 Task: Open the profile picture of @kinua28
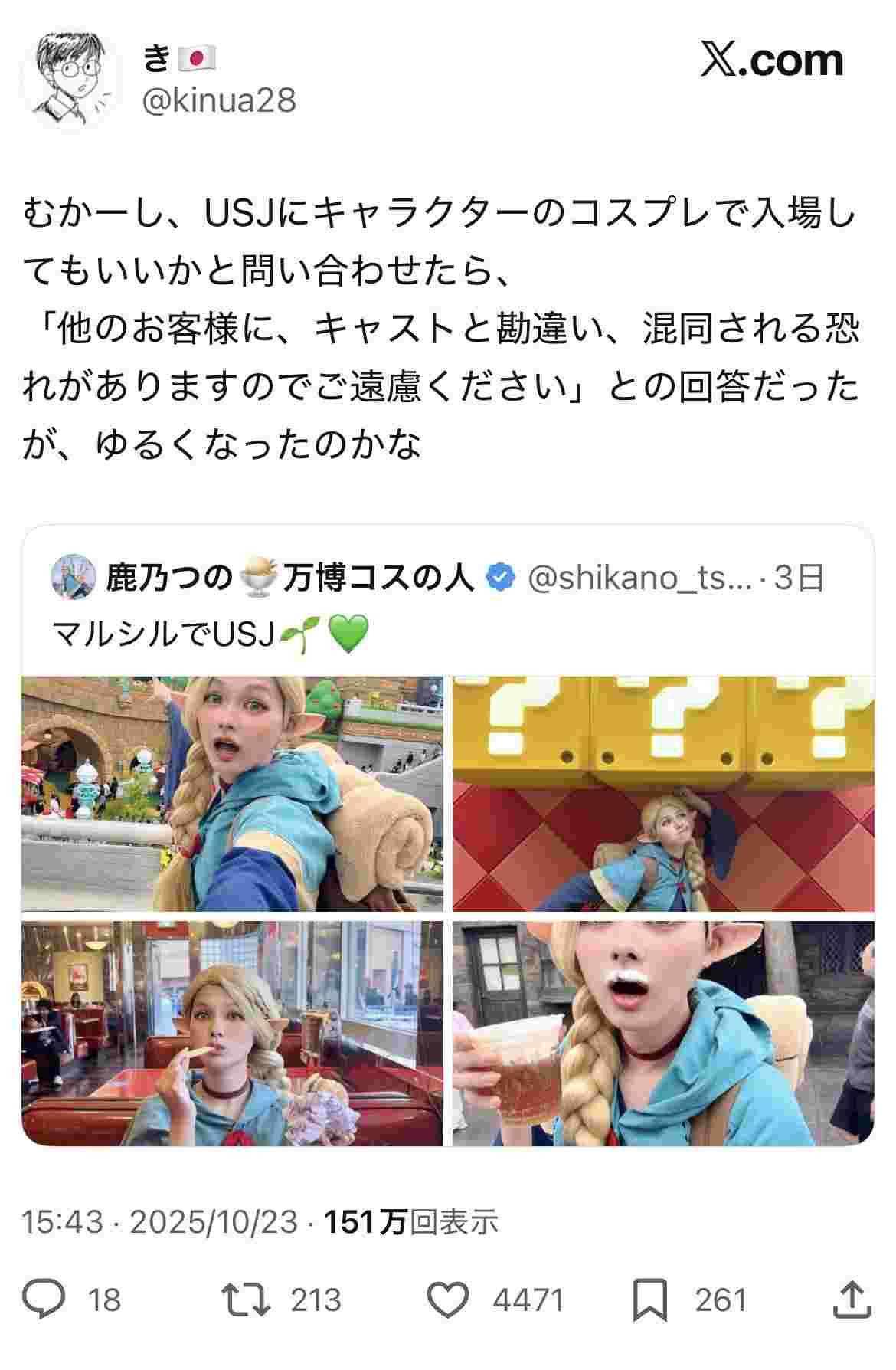[x=71, y=81]
